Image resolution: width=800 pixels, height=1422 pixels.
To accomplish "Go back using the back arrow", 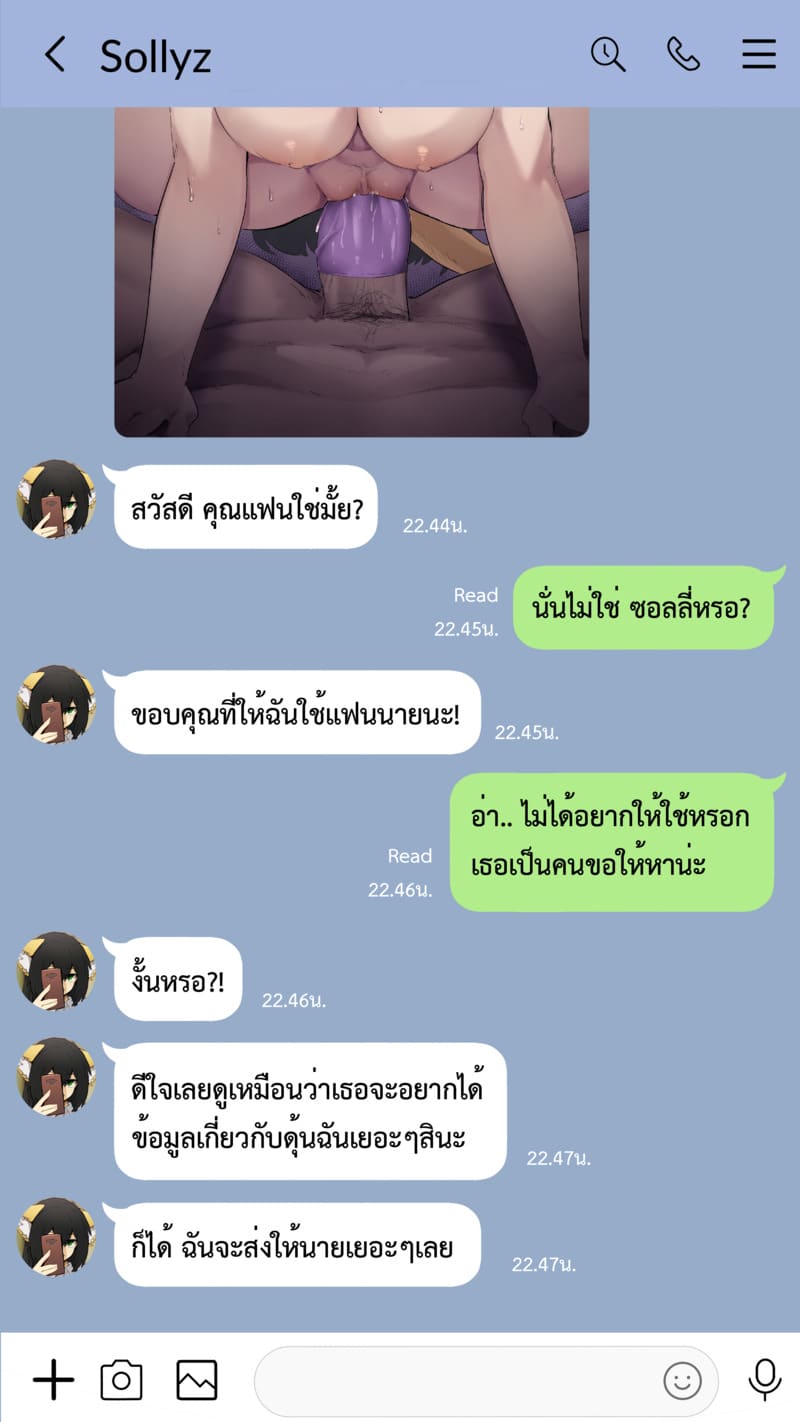I will pyautogui.click(x=55, y=55).
